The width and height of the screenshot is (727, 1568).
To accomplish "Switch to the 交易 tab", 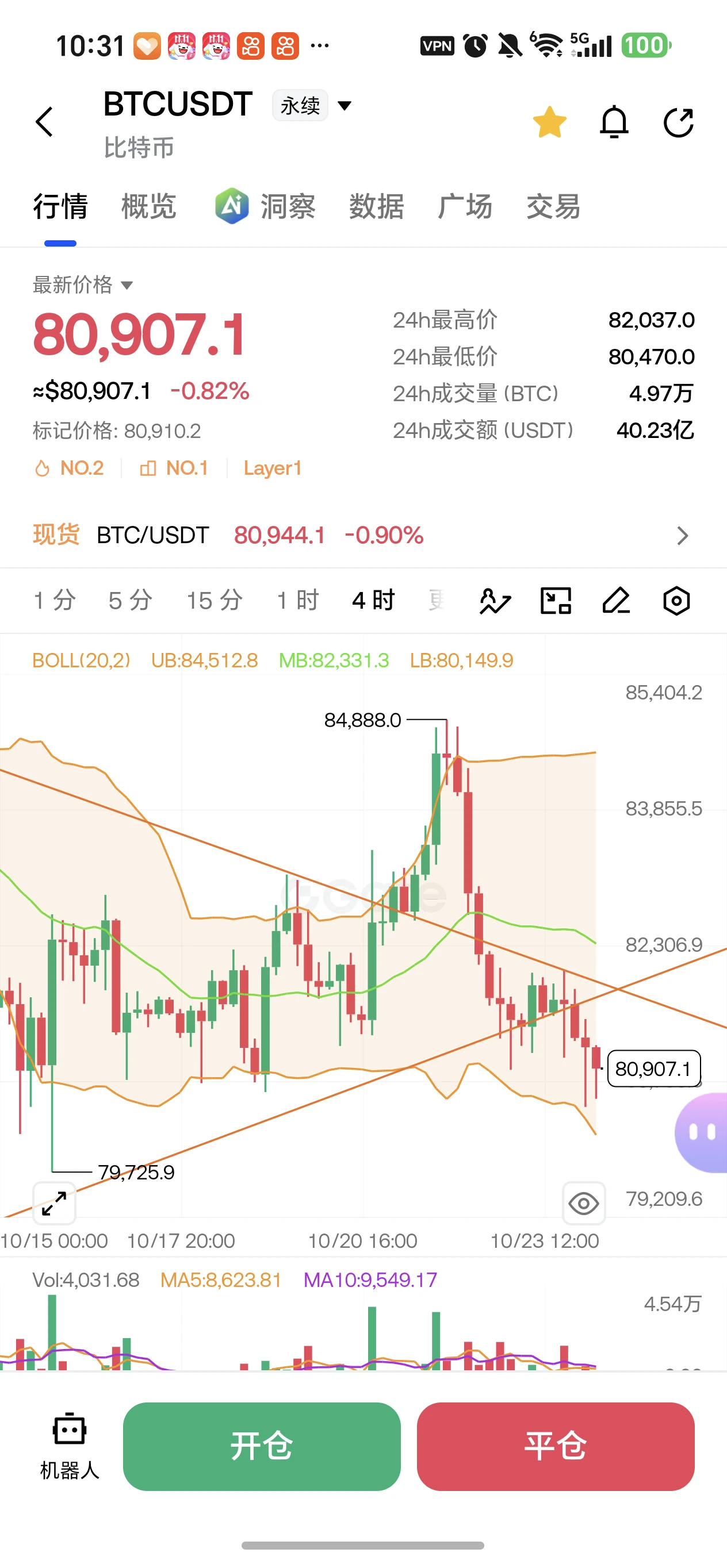I will click(x=553, y=206).
